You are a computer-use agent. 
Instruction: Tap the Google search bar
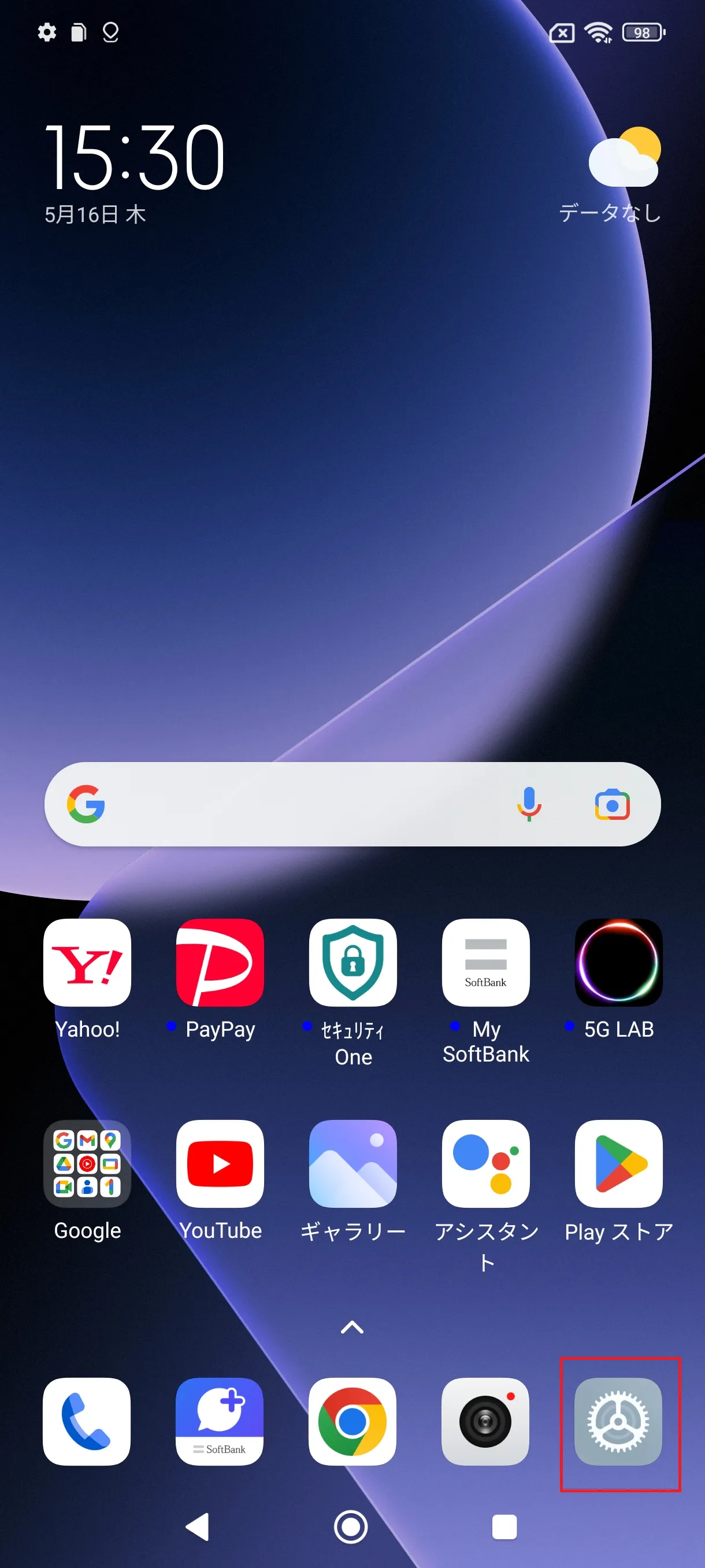tap(292, 804)
